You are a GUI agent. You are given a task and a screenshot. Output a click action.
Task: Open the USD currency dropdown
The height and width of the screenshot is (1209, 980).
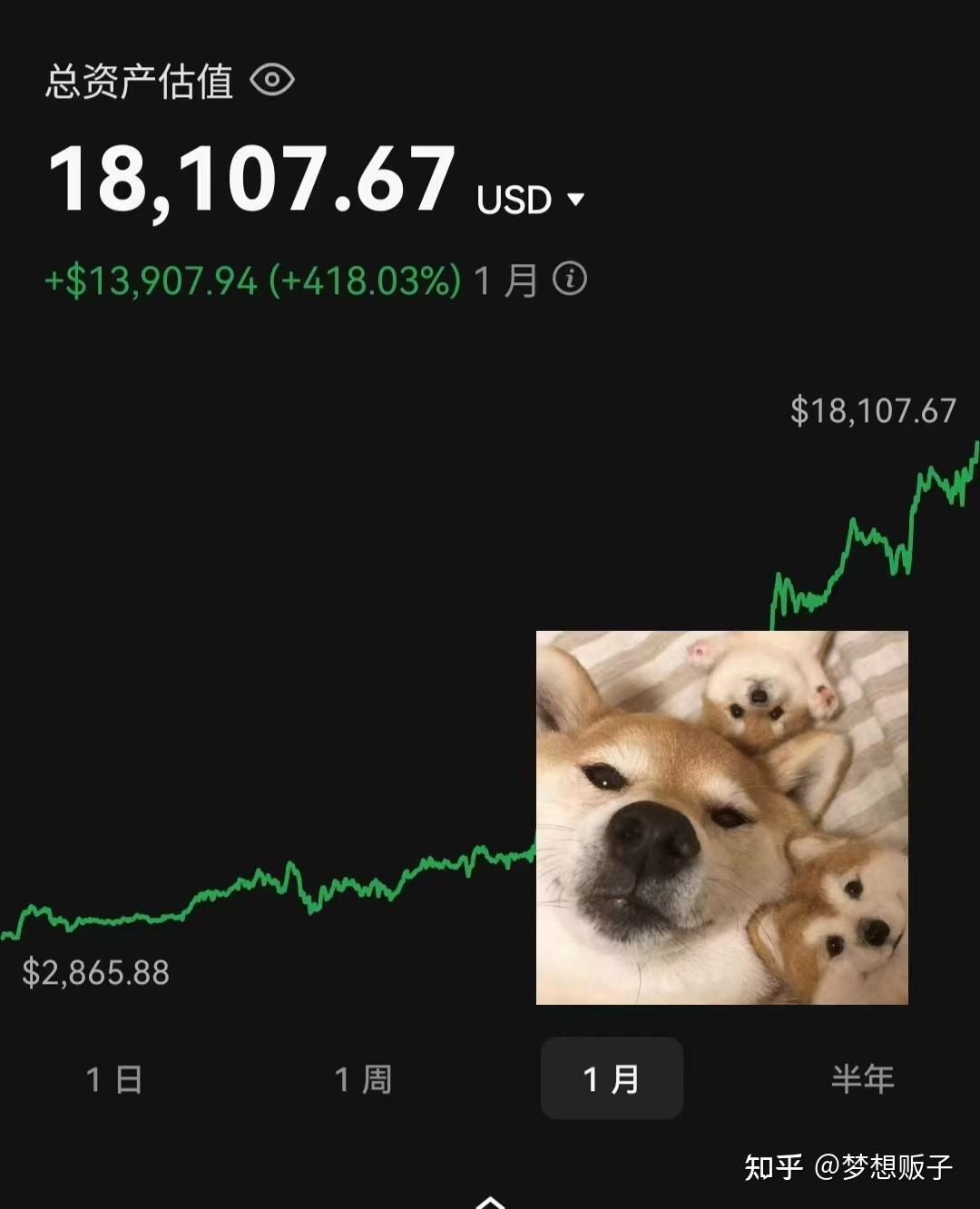(x=574, y=199)
